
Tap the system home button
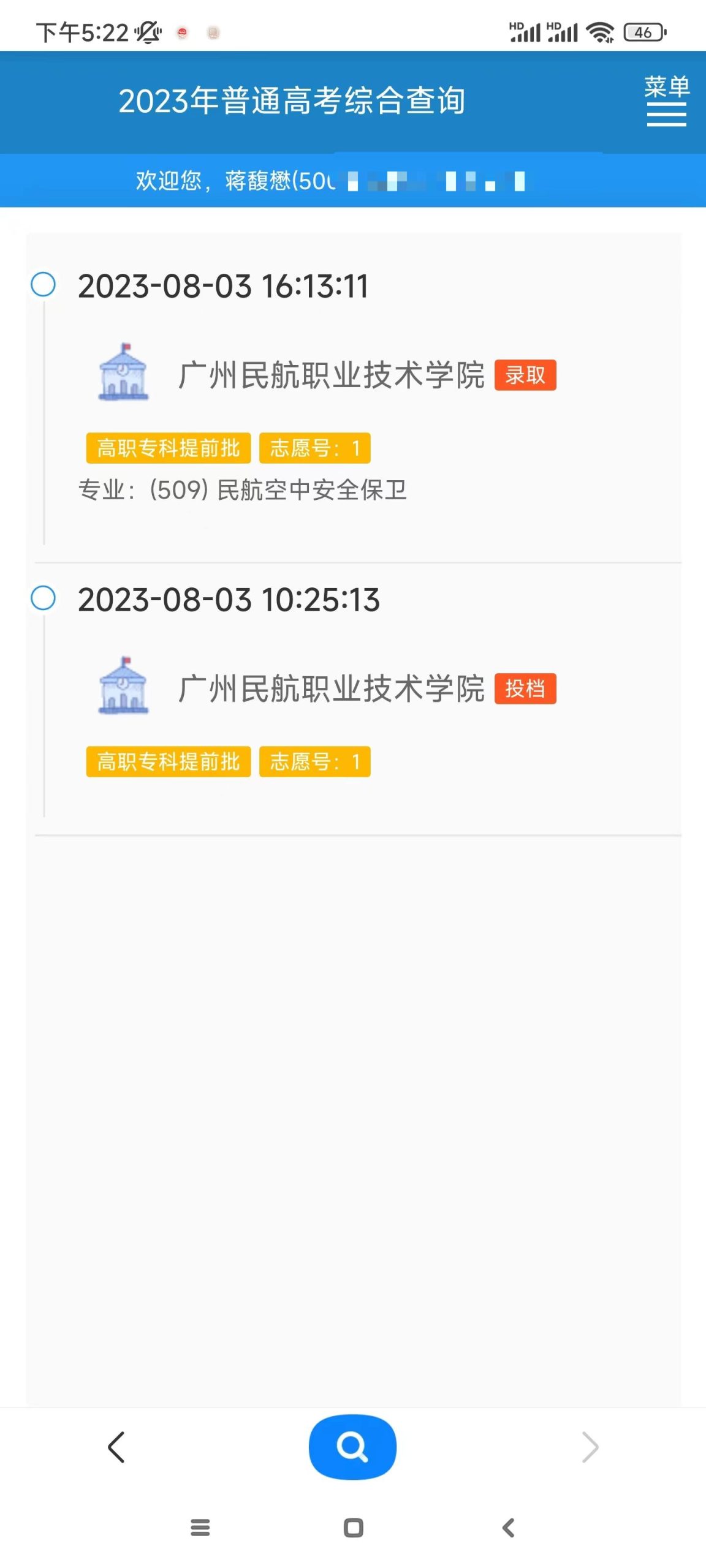353,1528
